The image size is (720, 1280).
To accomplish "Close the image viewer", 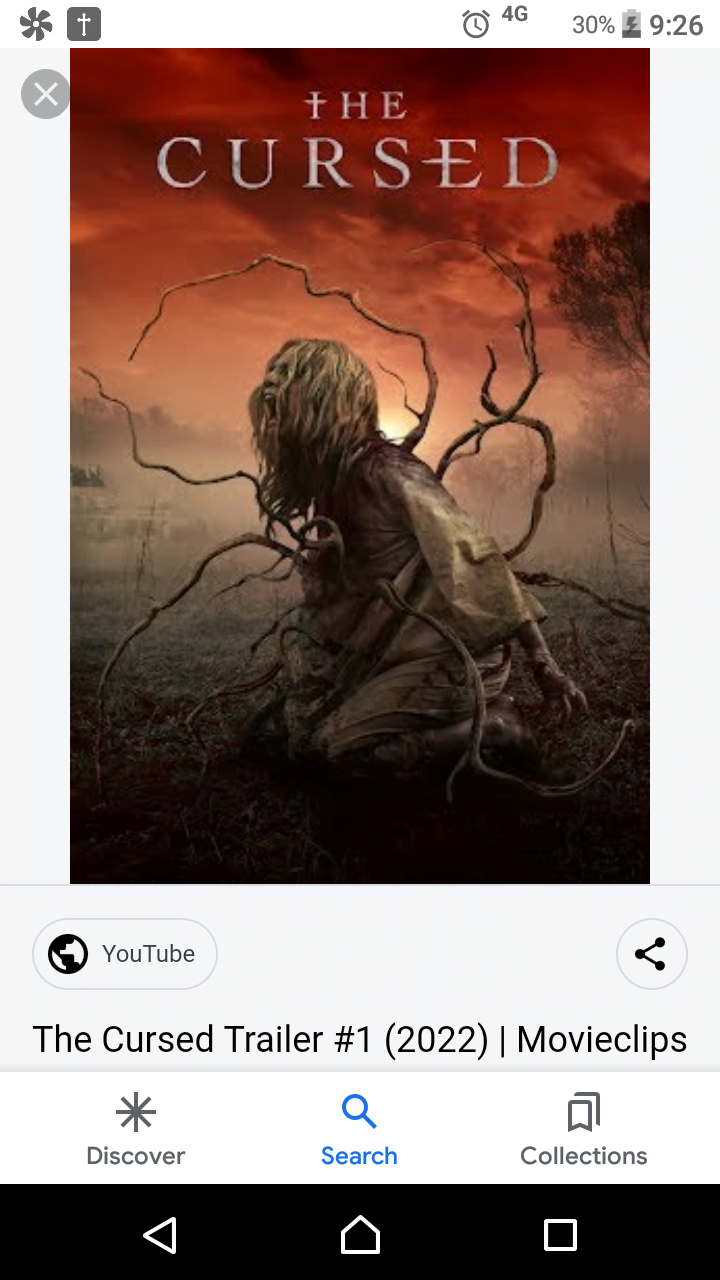I will point(46,94).
